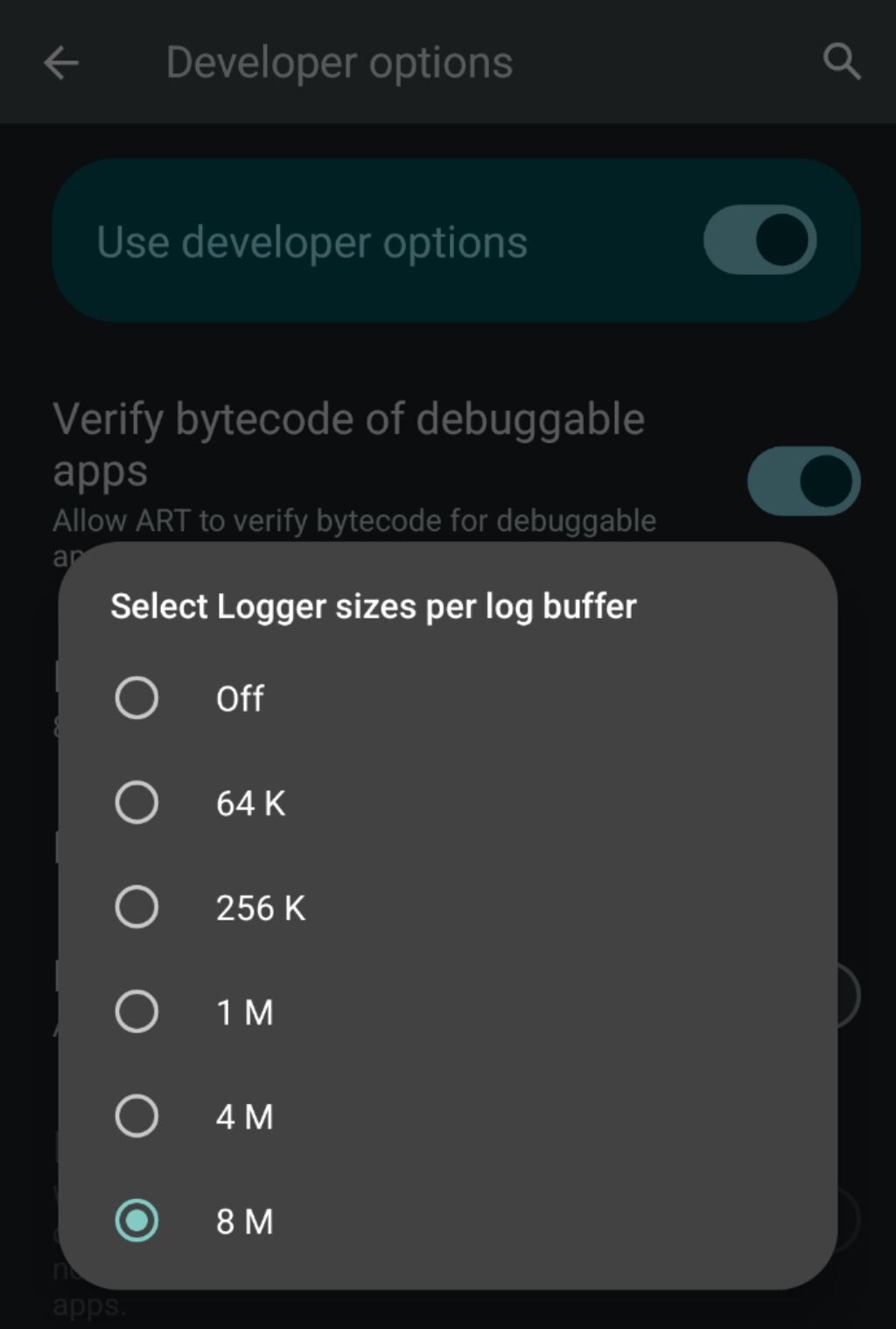Pick the 1 M buffer option

(137, 1011)
